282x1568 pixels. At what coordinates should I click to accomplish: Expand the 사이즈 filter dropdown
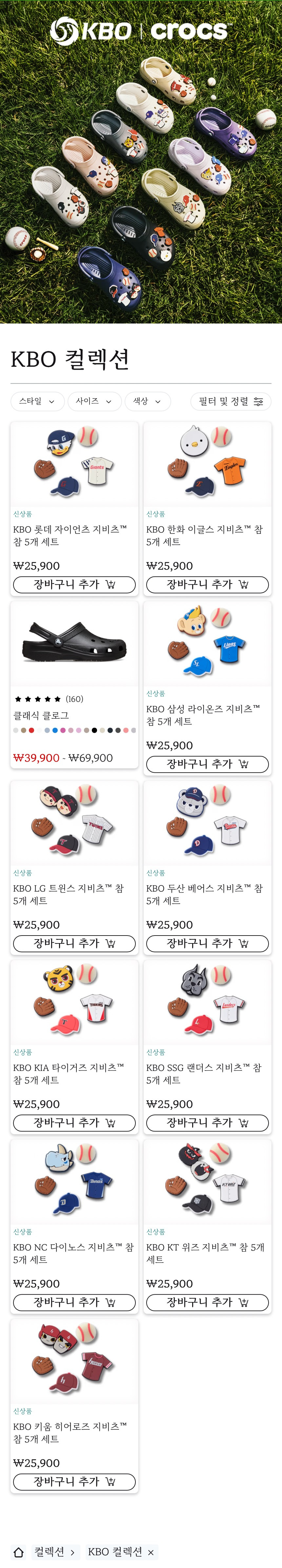(x=94, y=401)
